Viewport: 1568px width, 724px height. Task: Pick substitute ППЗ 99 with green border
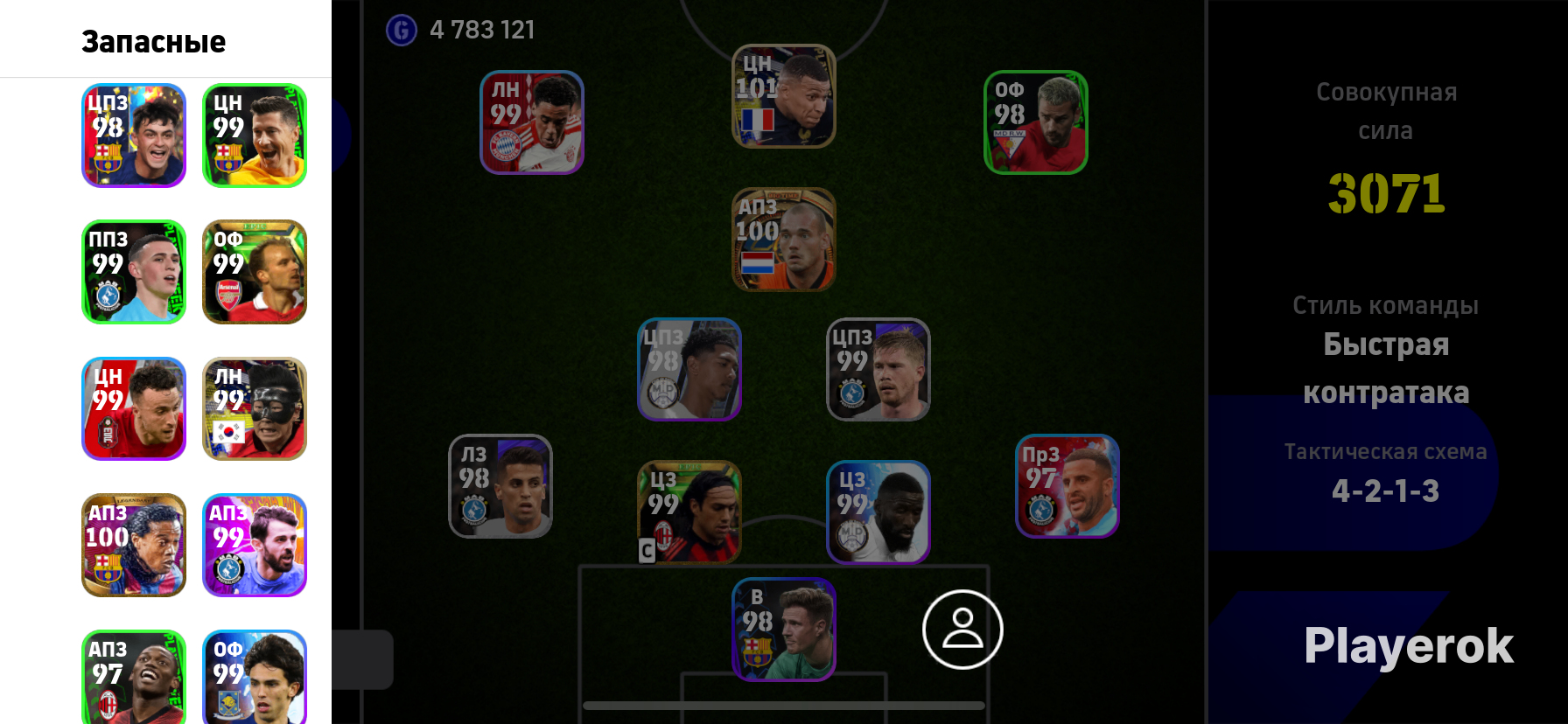pos(134,272)
